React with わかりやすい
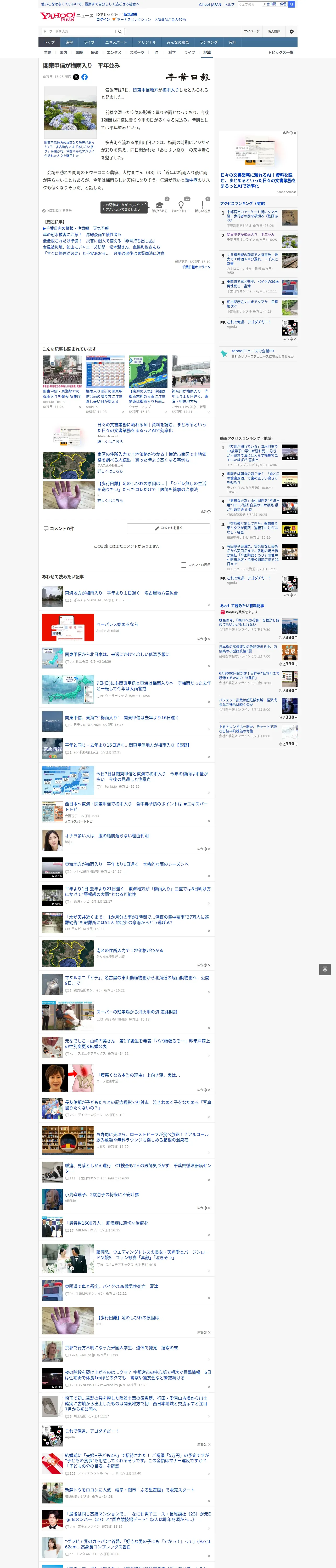Viewport: 336px width, 1568px height. (181, 206)
